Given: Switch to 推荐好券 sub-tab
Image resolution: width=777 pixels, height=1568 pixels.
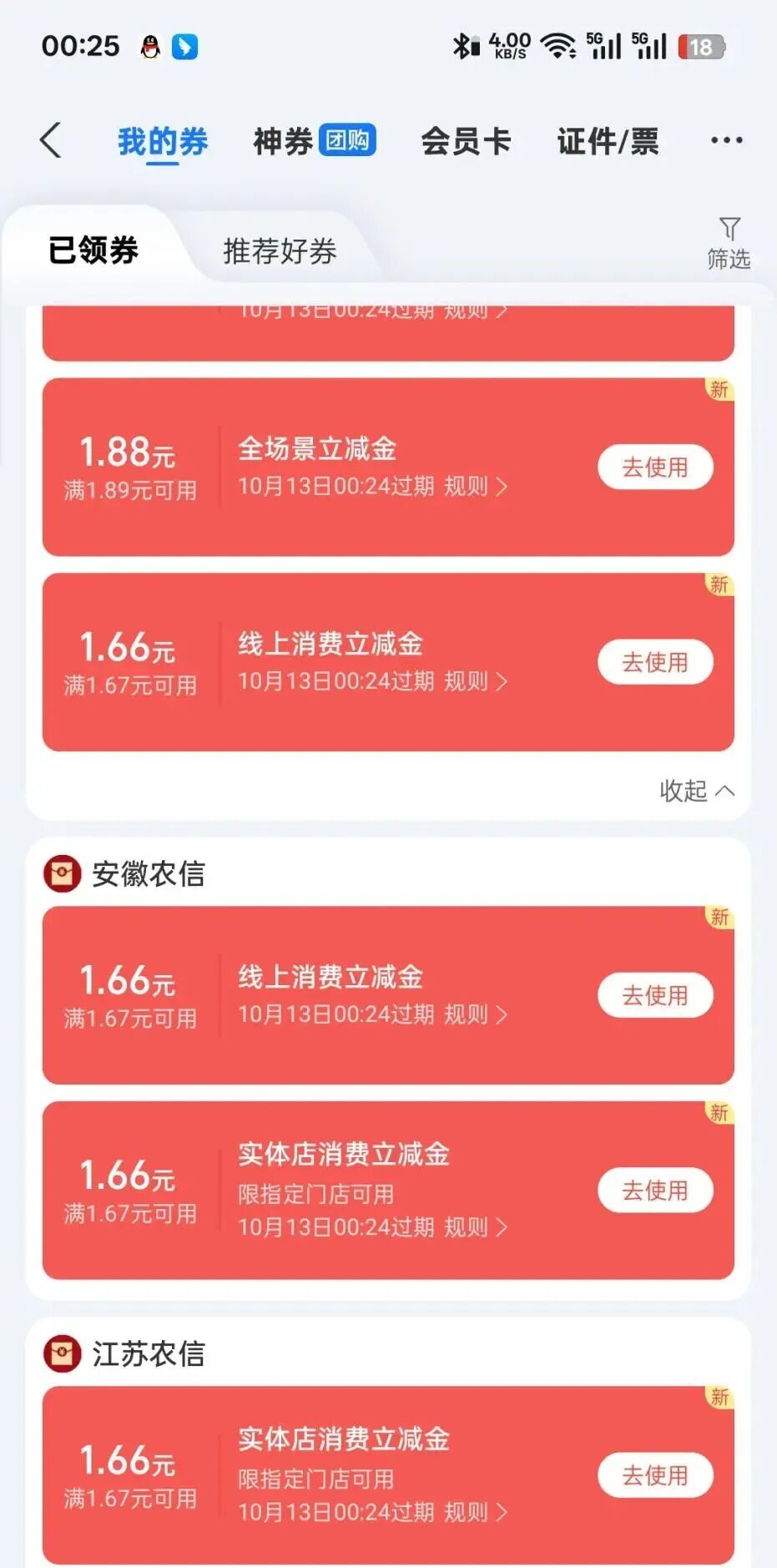Looking at the screenshot, I should (x=280, y=250).
